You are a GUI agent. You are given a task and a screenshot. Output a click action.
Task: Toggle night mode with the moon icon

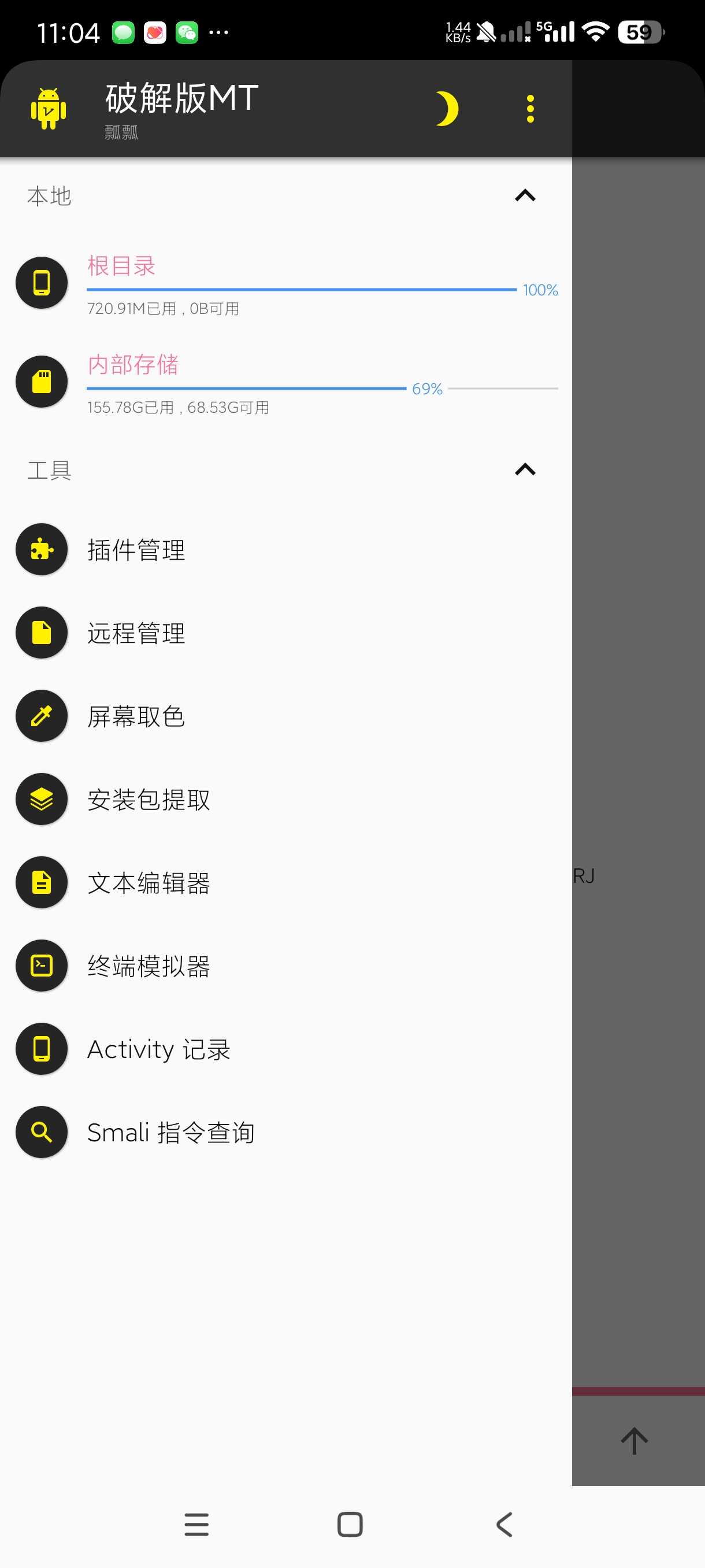(x=447, y=109)
